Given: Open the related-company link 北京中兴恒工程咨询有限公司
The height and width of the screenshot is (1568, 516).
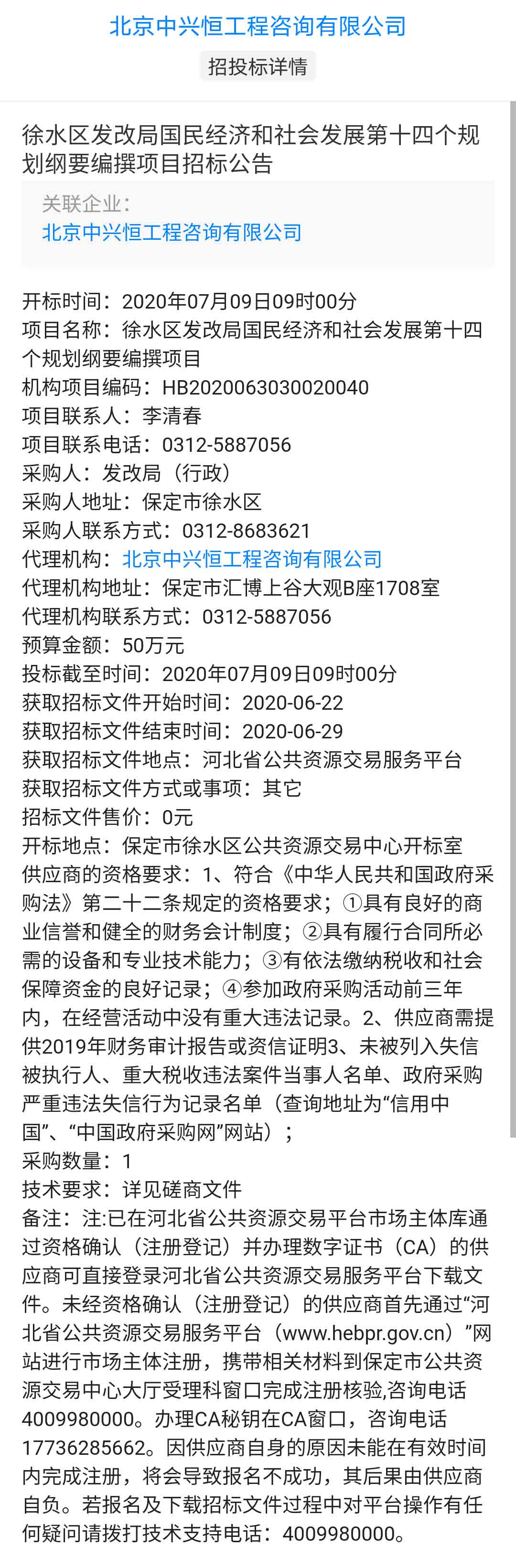Looking at the screenshot, I should click(x=172, y=233).
